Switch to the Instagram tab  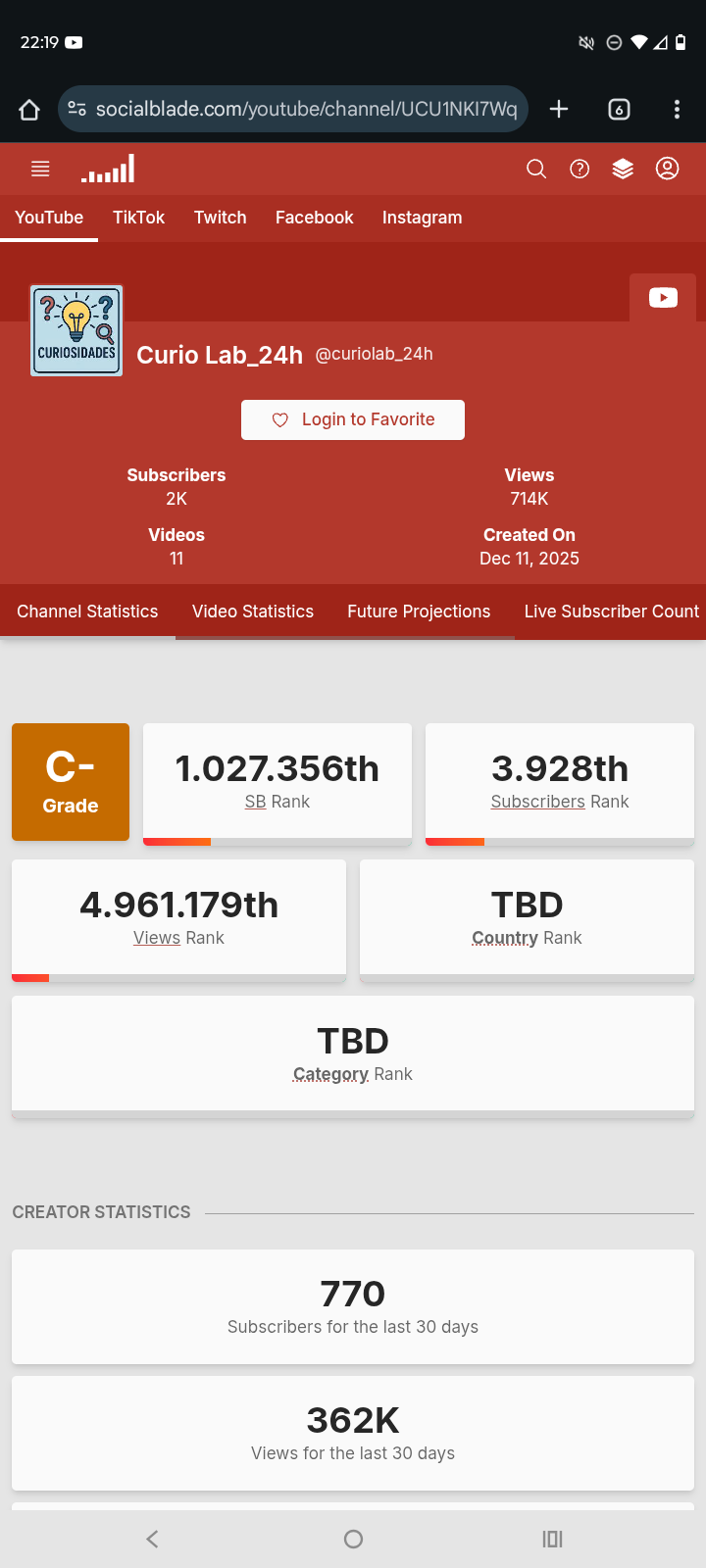point(422,218)
